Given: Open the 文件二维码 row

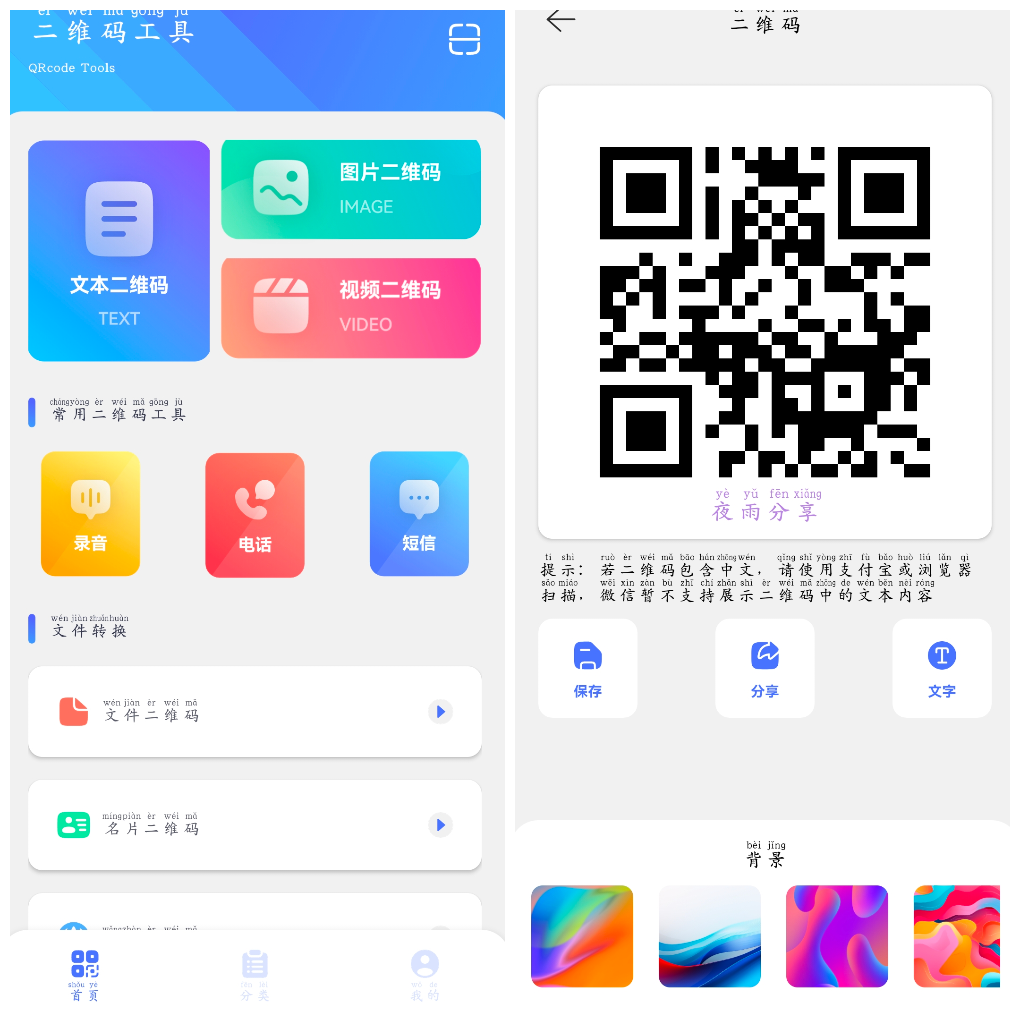Looking at the screenshot, I should [x=254, y=711].
